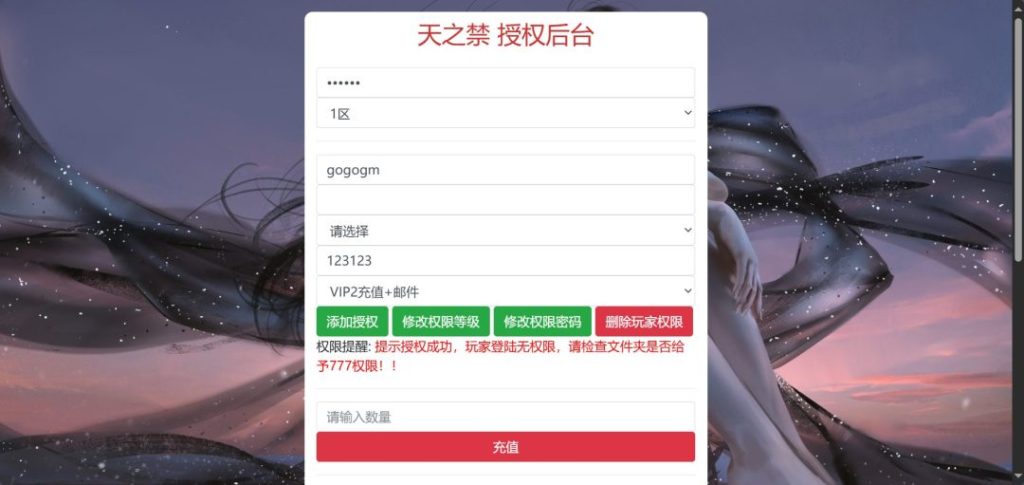This screenshot has height=485, width=1024.
Task: Open the 1区 server dropdown
Action: point(505,113)
